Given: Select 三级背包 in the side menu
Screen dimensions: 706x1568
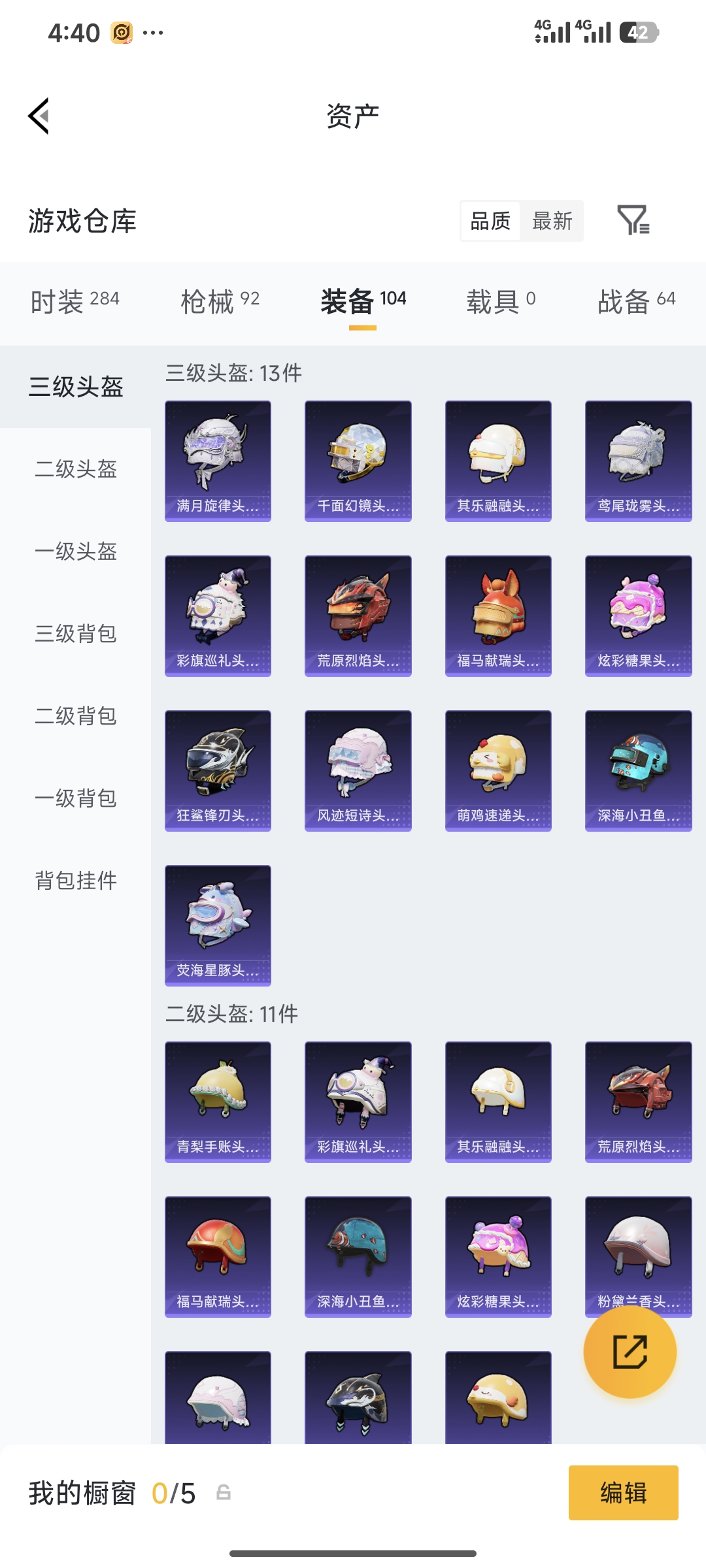Looking at the screenshot, I should pyautogui.click(x=76, y=634).
